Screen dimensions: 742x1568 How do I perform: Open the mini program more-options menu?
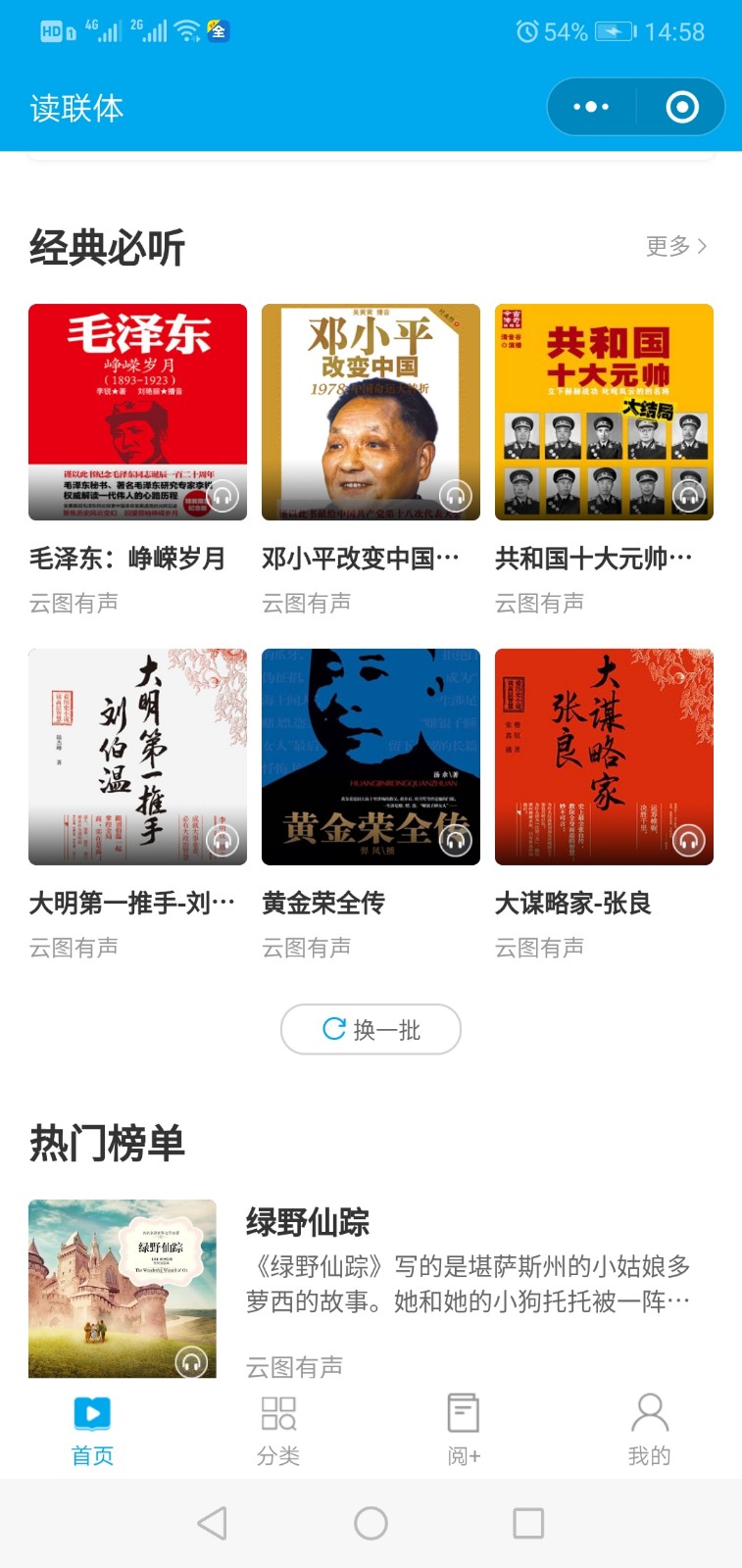point(591,107)
